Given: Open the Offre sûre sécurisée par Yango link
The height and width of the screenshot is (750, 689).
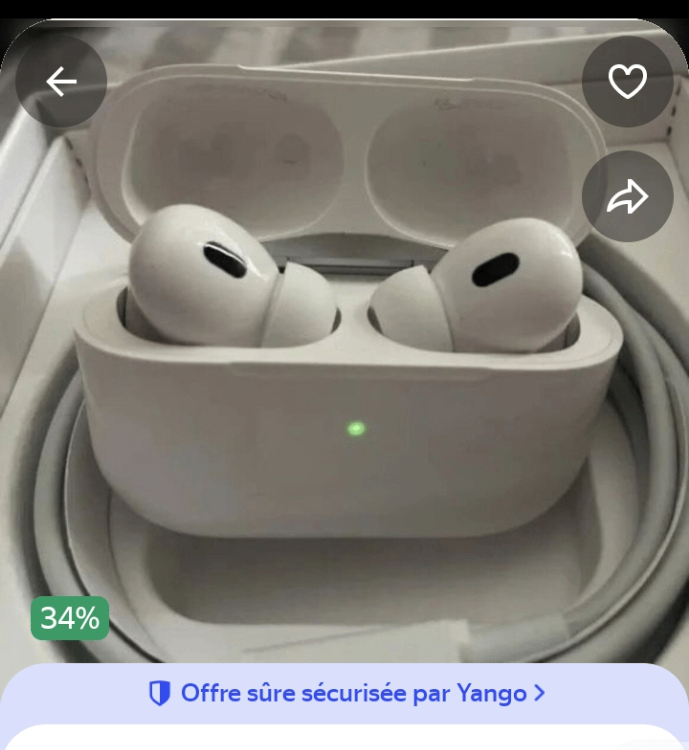Looking at the screenshot, I should pyautogui.click(x=346, y=693).
